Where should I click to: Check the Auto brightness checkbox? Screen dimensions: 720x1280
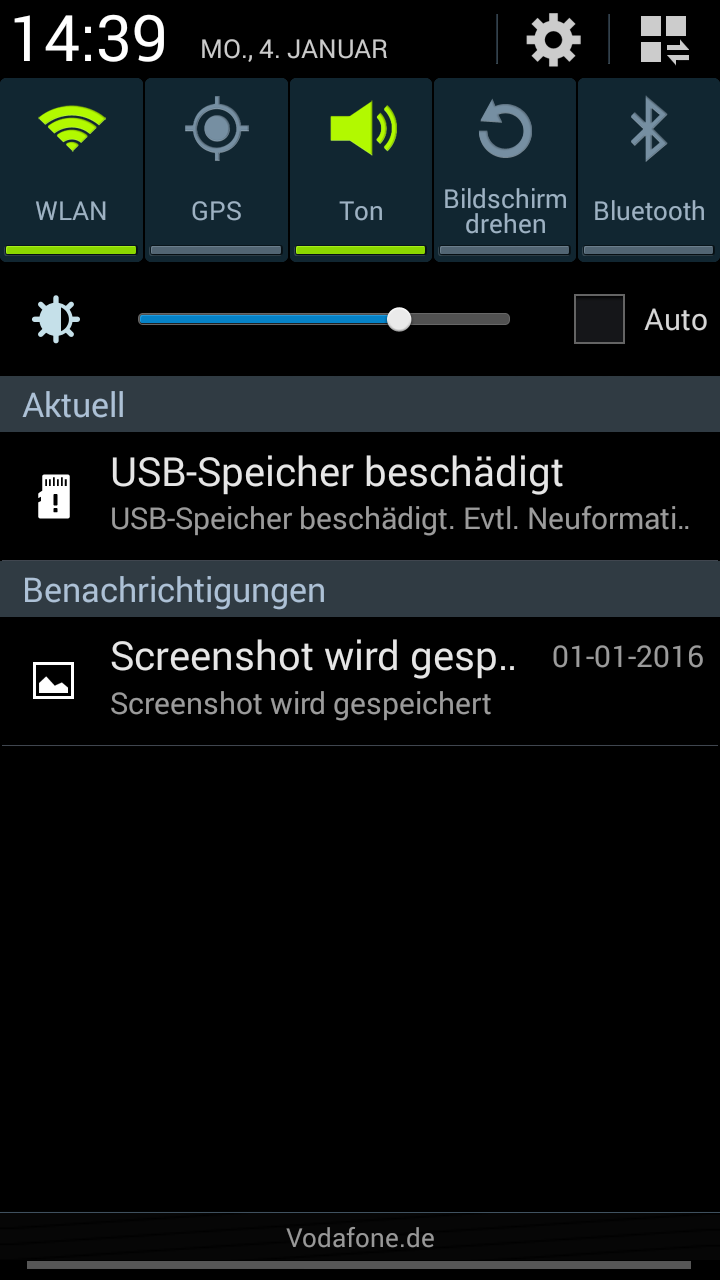click(599, 320)
